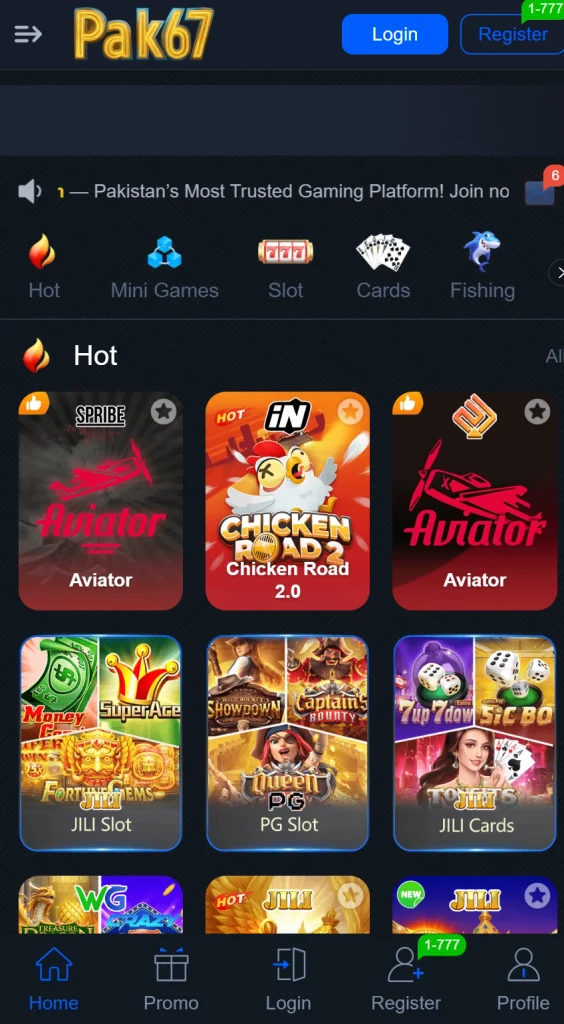This screenshot has height=1024, width=564.
Task: Open the messages envelope icon
Action: click(540, 192)
